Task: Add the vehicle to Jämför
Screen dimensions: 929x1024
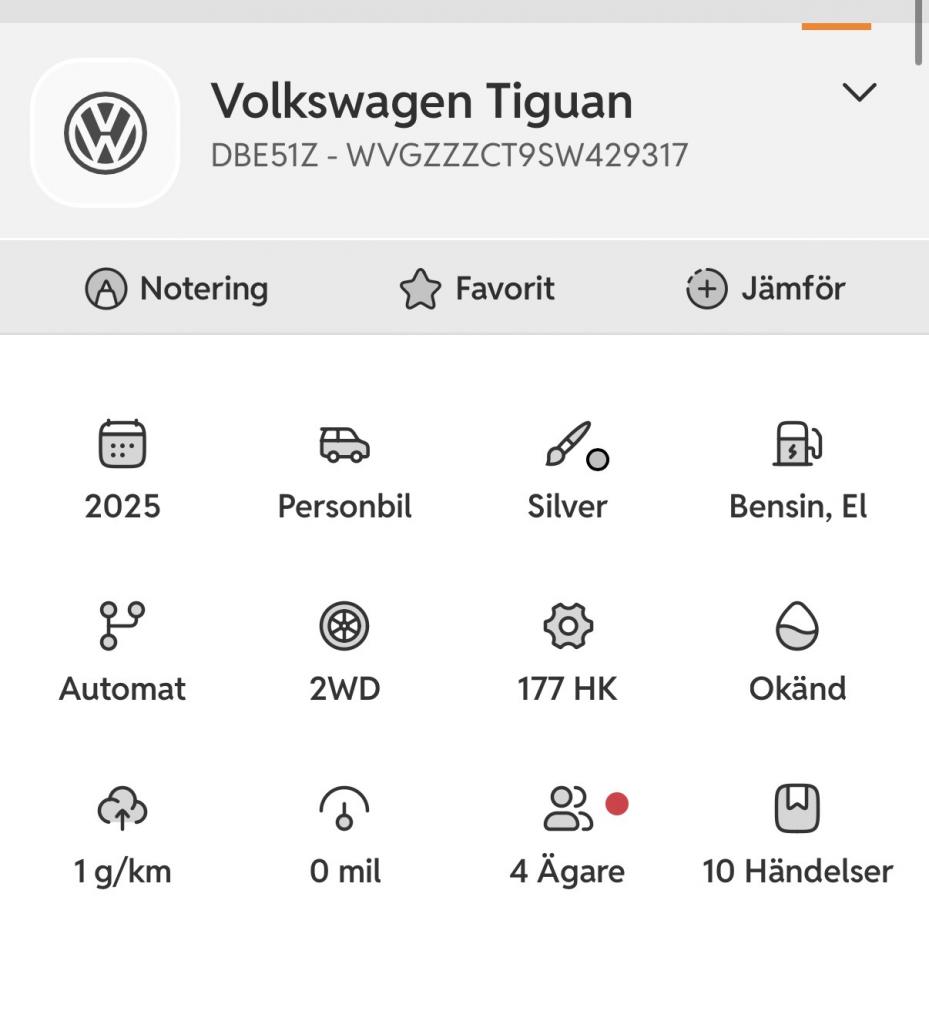Action: click(766, 290)
